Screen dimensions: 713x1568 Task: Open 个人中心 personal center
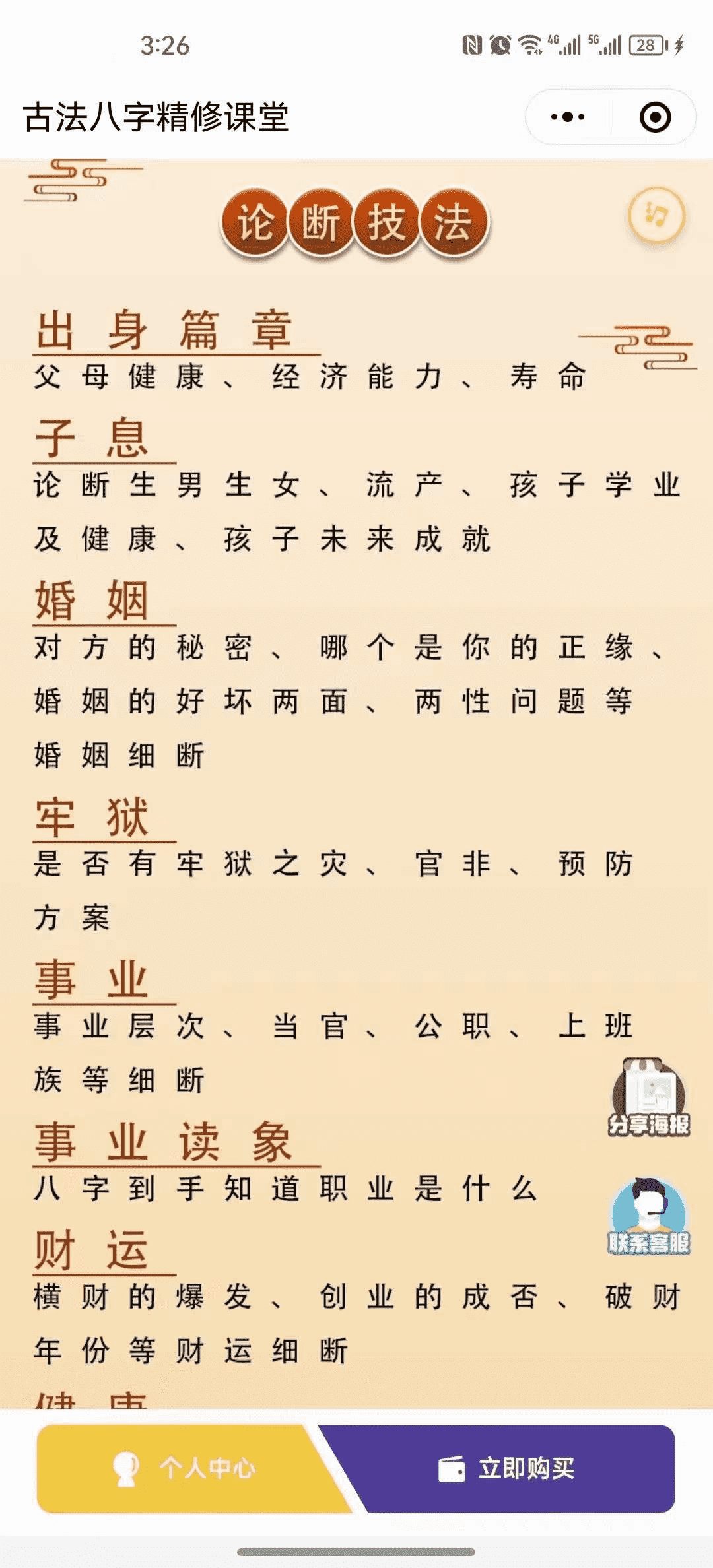click(x=185, y=1468)
